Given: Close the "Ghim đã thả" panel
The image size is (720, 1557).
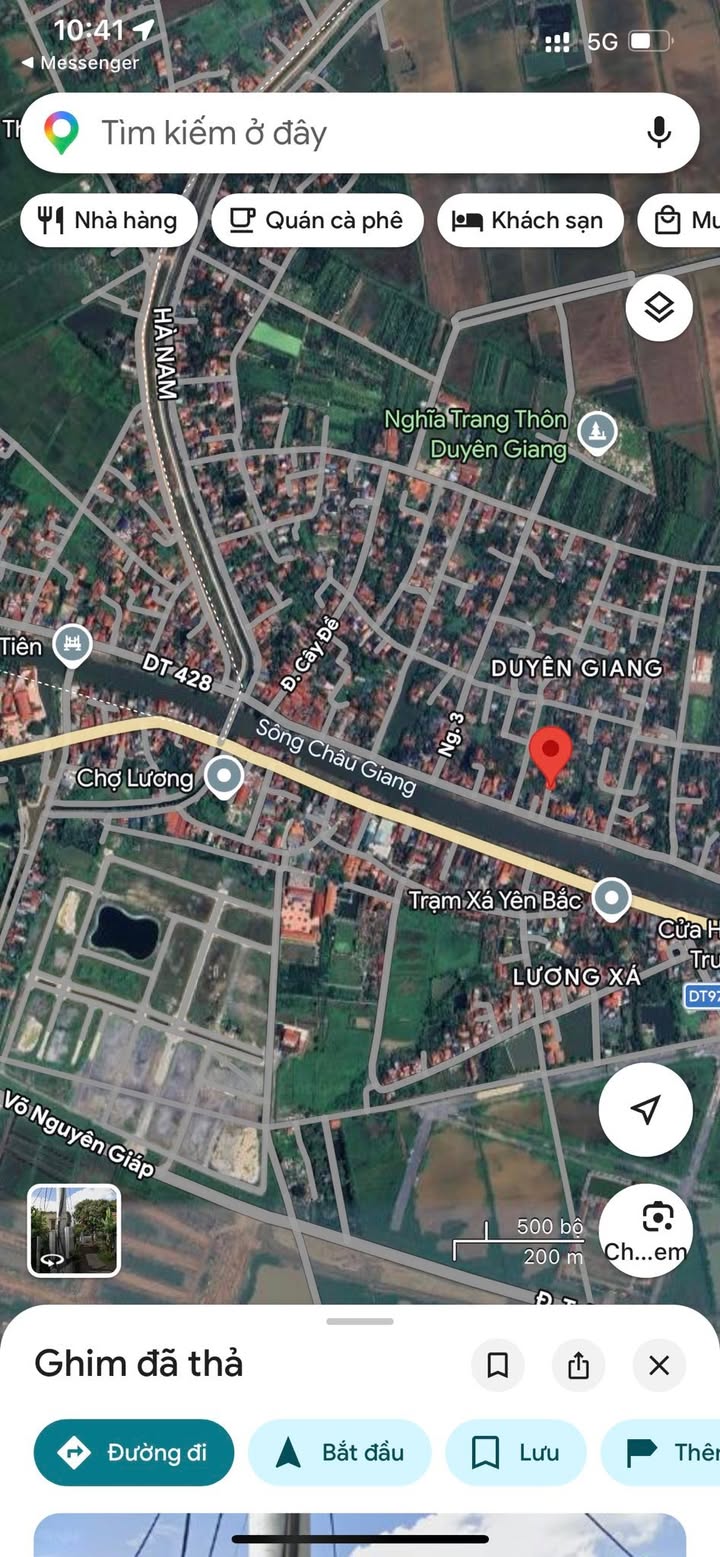Looking at the screenshot, I should (659, 1365).
